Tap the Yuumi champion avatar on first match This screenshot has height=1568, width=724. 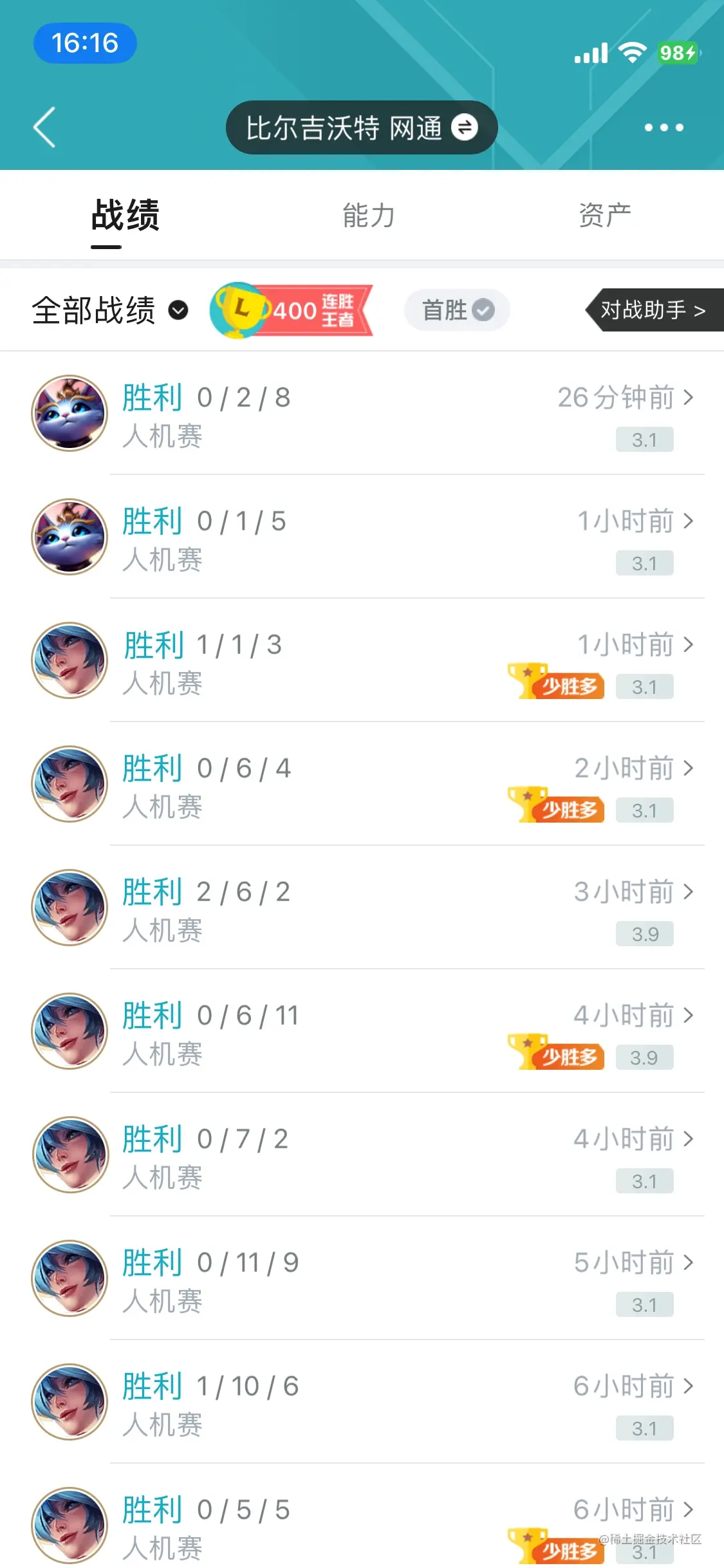coord(70,413)
